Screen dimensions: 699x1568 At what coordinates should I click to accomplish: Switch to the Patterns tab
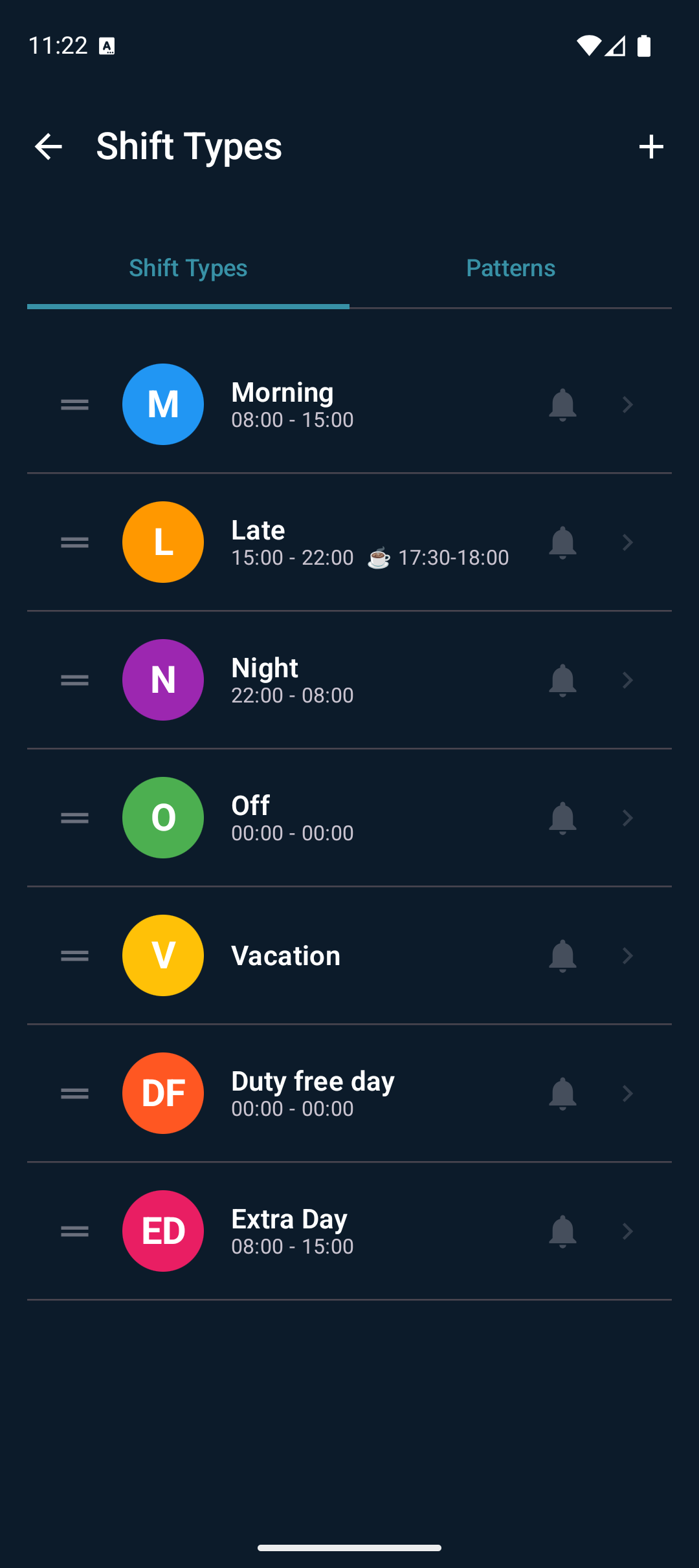pyautogui.click(x=510, y=268)
